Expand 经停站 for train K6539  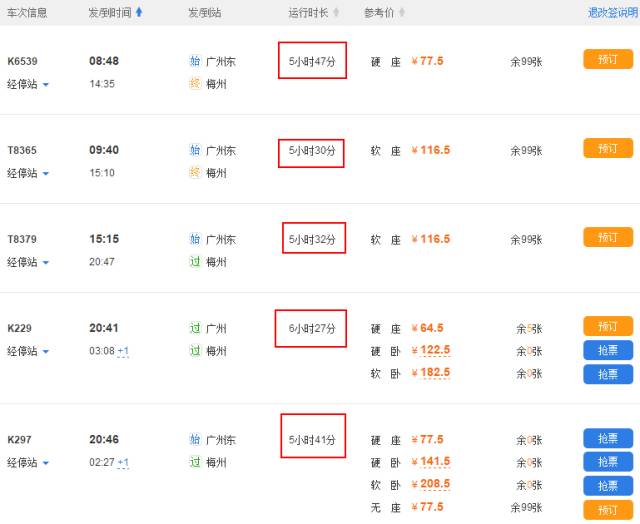28,84
